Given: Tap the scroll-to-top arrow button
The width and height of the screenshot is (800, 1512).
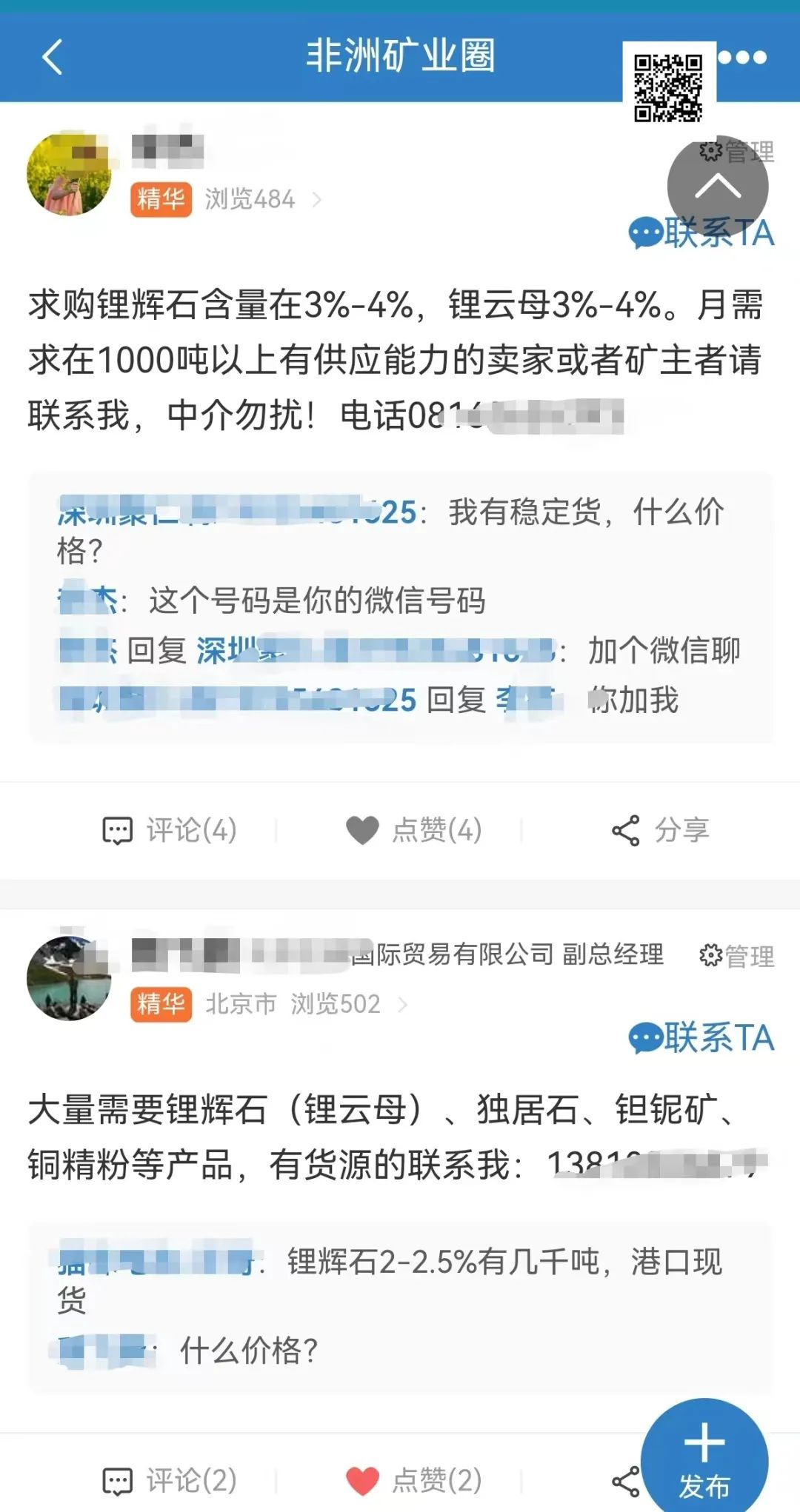Looking at the screenshot, I should [x=717, y=186].
